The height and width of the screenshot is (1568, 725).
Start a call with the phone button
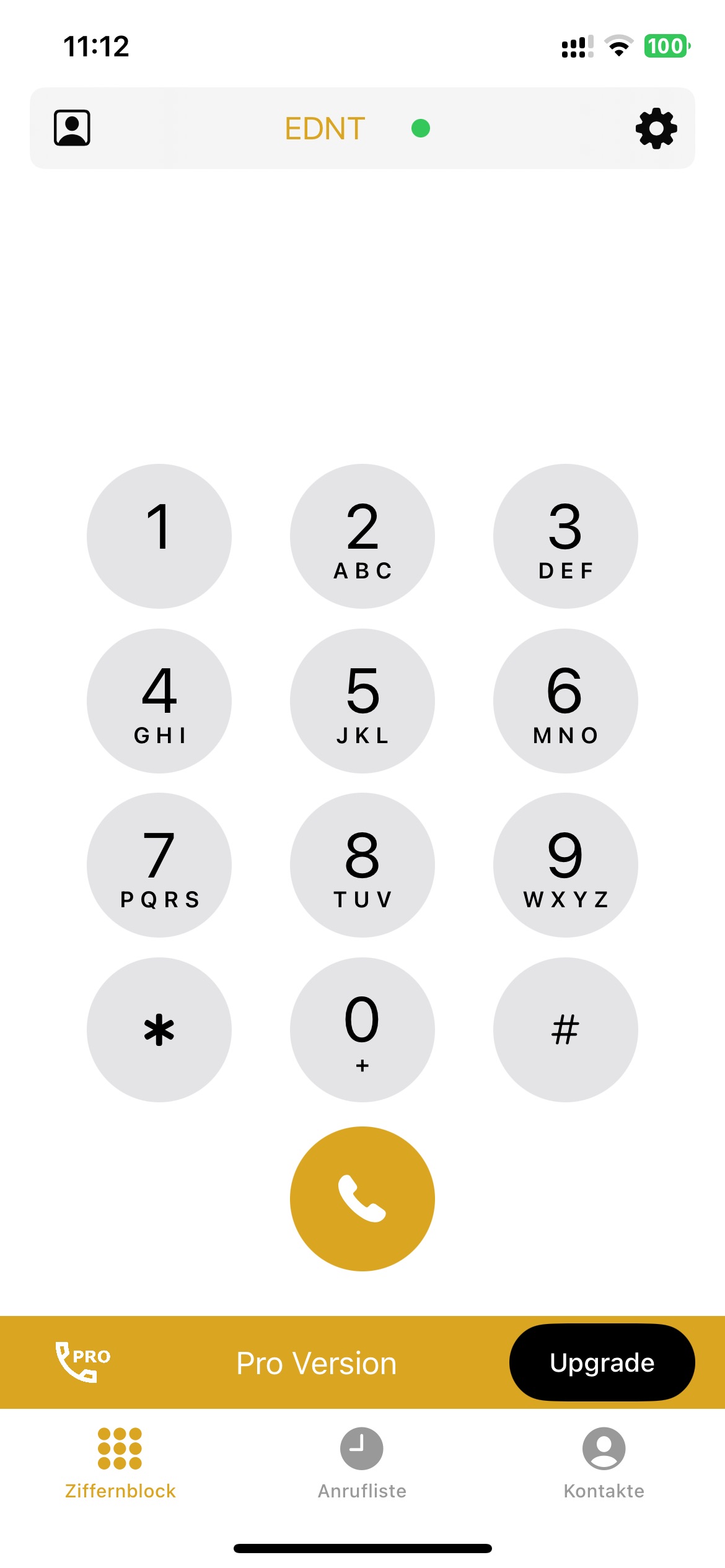[362, 1199]
